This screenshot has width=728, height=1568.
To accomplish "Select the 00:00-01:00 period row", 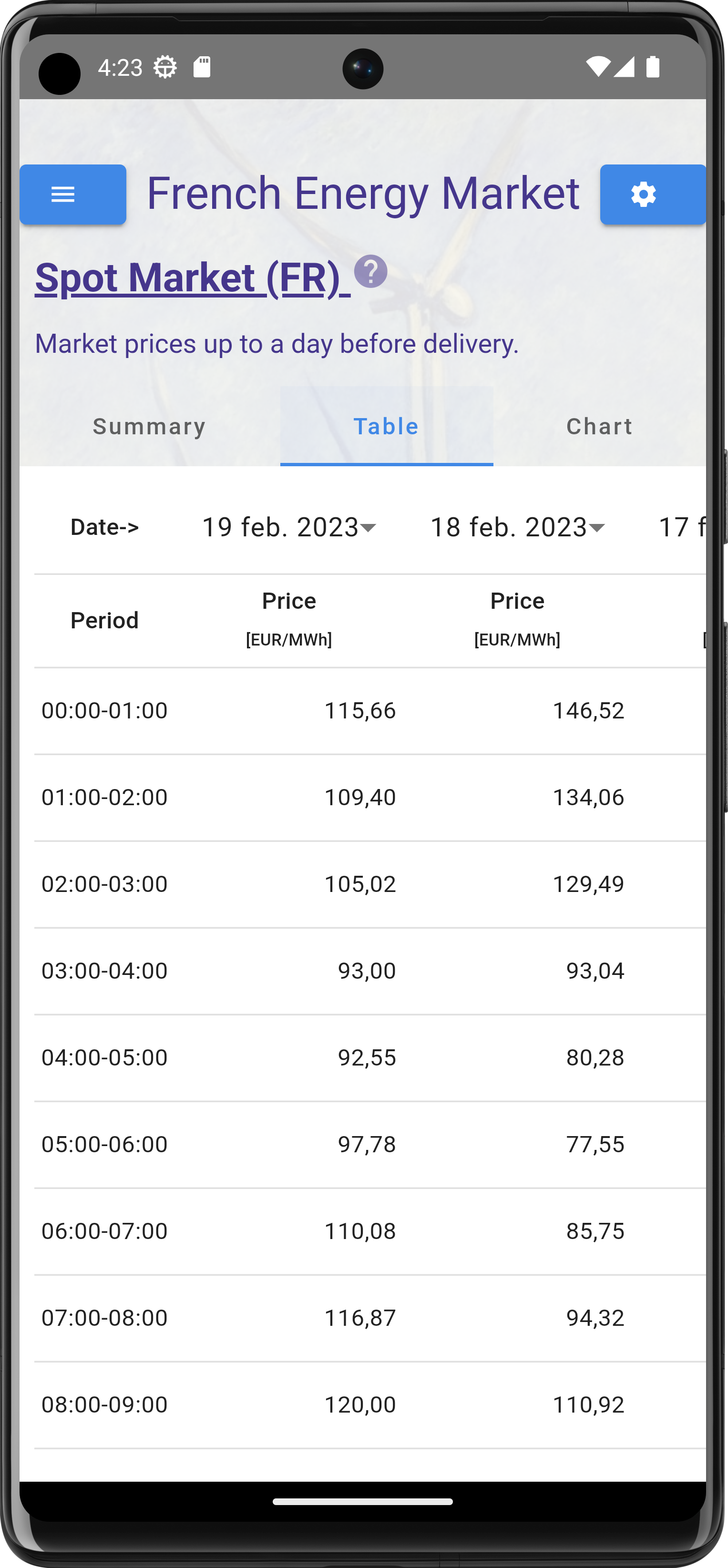I will click(105, 710).
